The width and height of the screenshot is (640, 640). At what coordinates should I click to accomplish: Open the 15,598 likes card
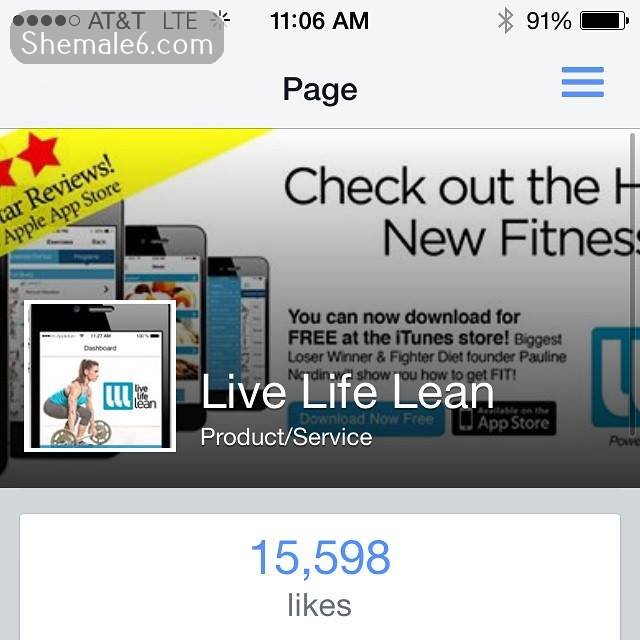[x=320, y=577]
